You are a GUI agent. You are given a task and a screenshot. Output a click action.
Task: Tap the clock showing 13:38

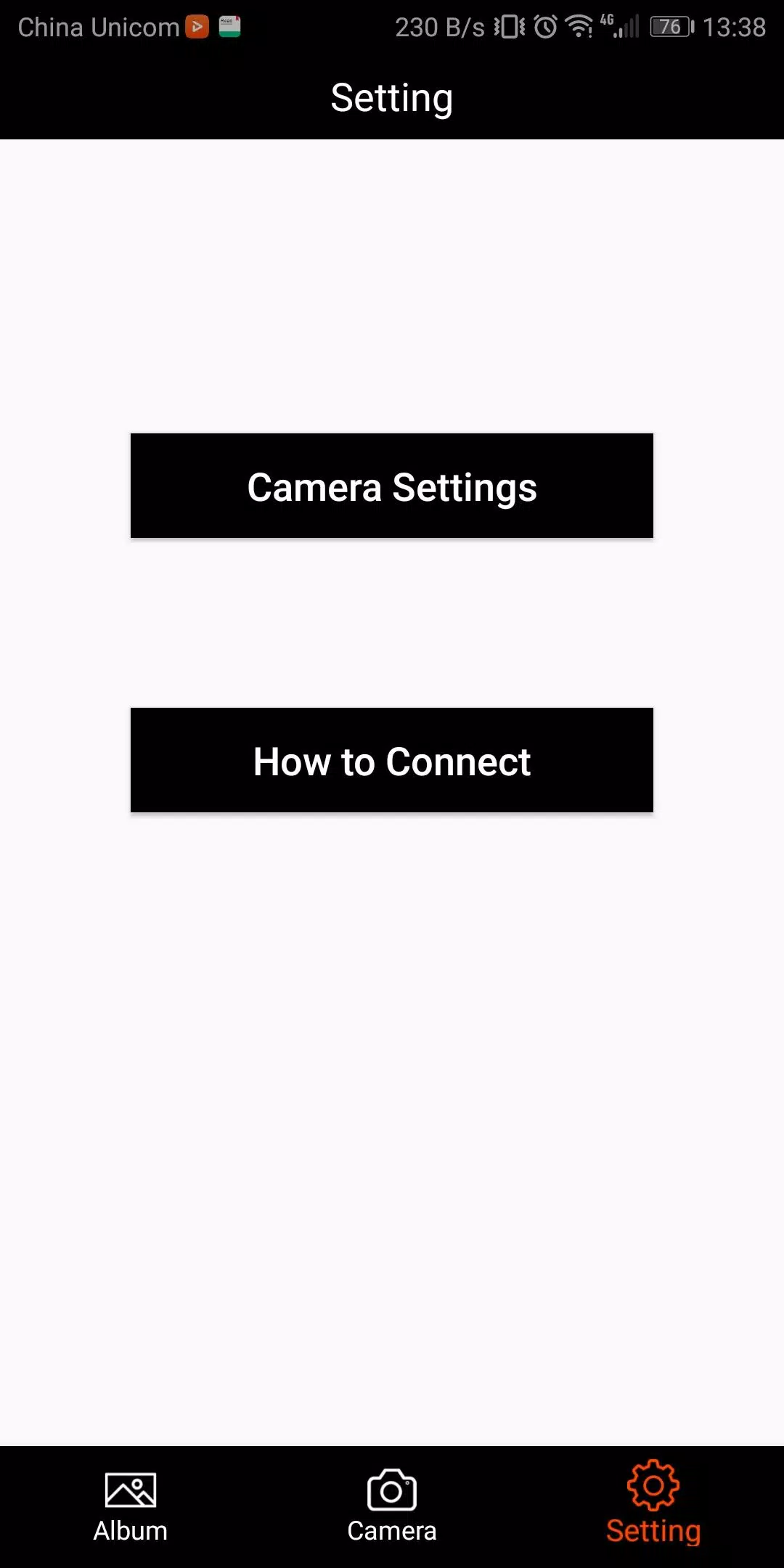(734, 27)
